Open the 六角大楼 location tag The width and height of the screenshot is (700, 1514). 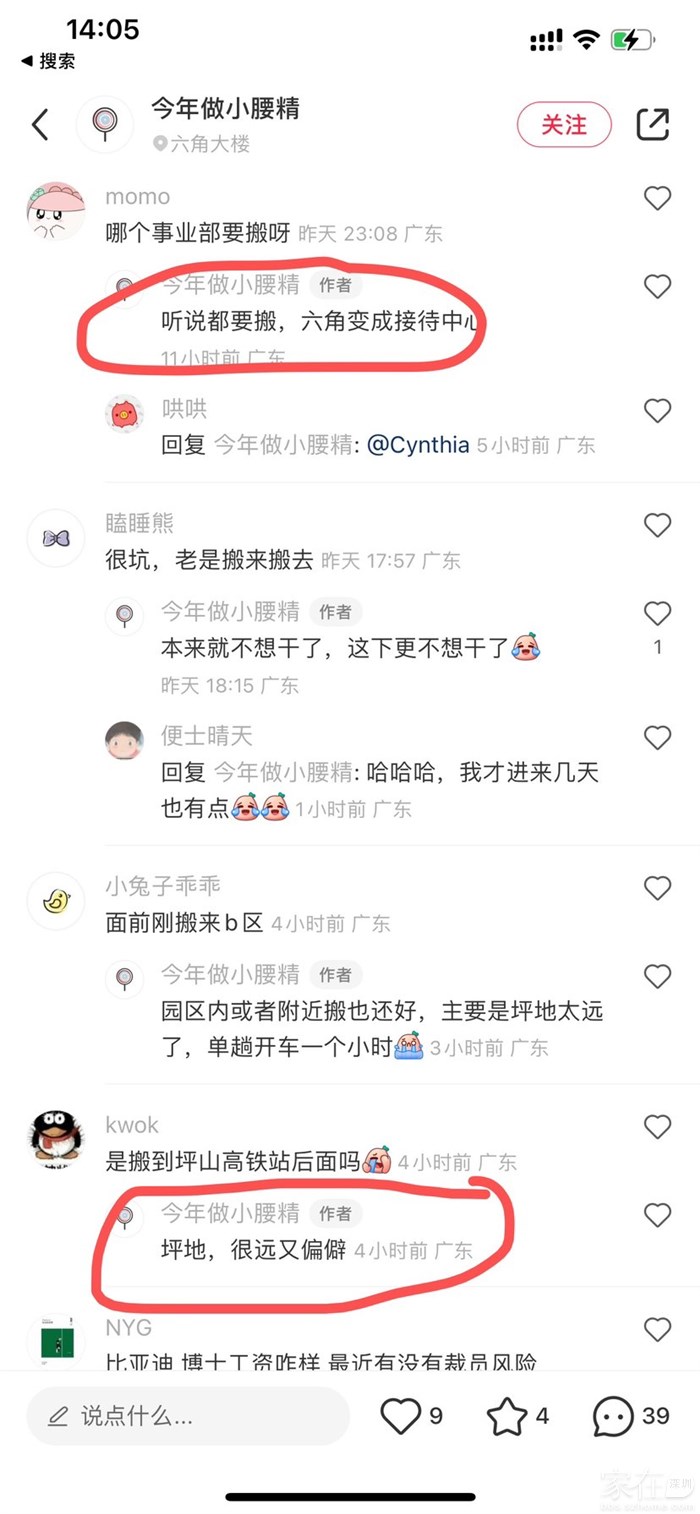[x=201, y=144]
